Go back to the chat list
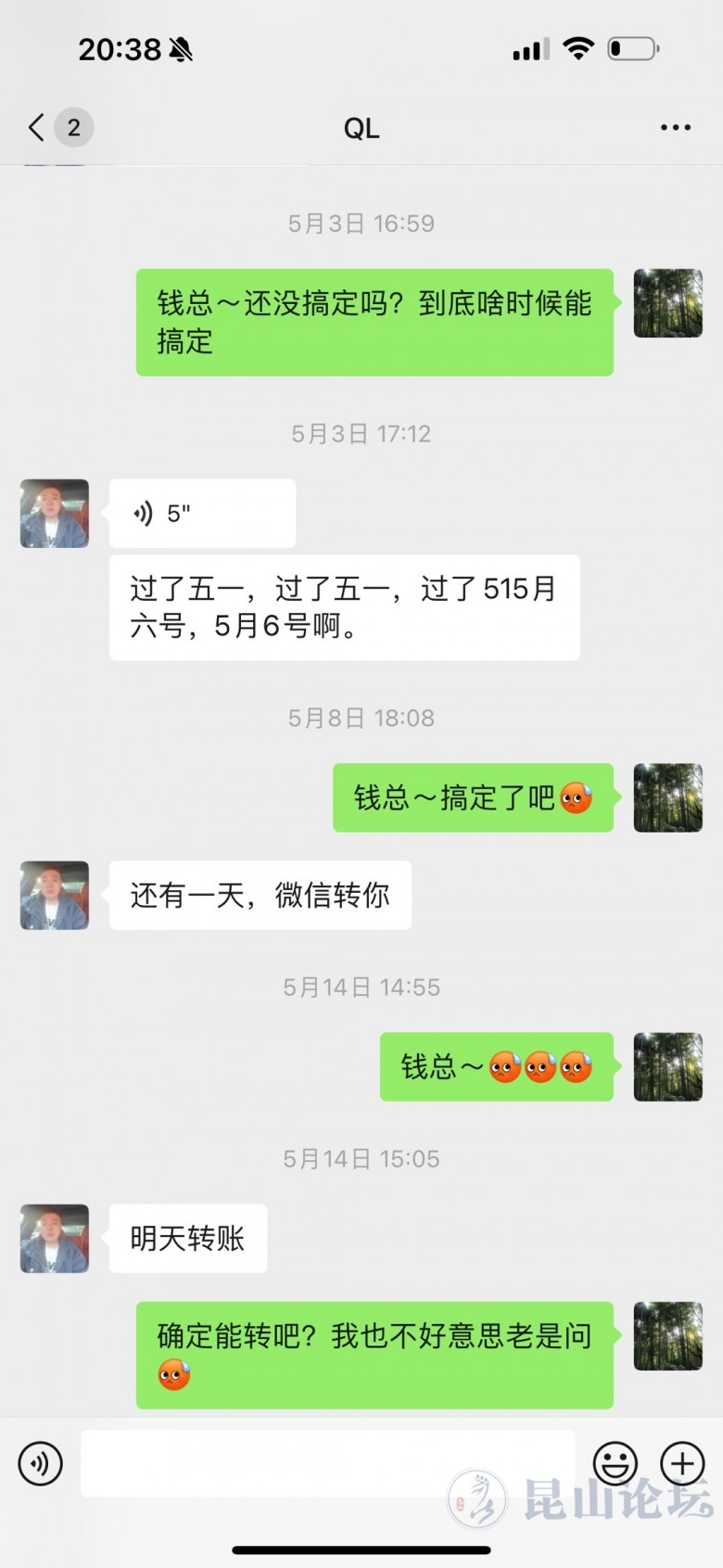The width and height of the screenshot is (723, 1568). [37, 127]
